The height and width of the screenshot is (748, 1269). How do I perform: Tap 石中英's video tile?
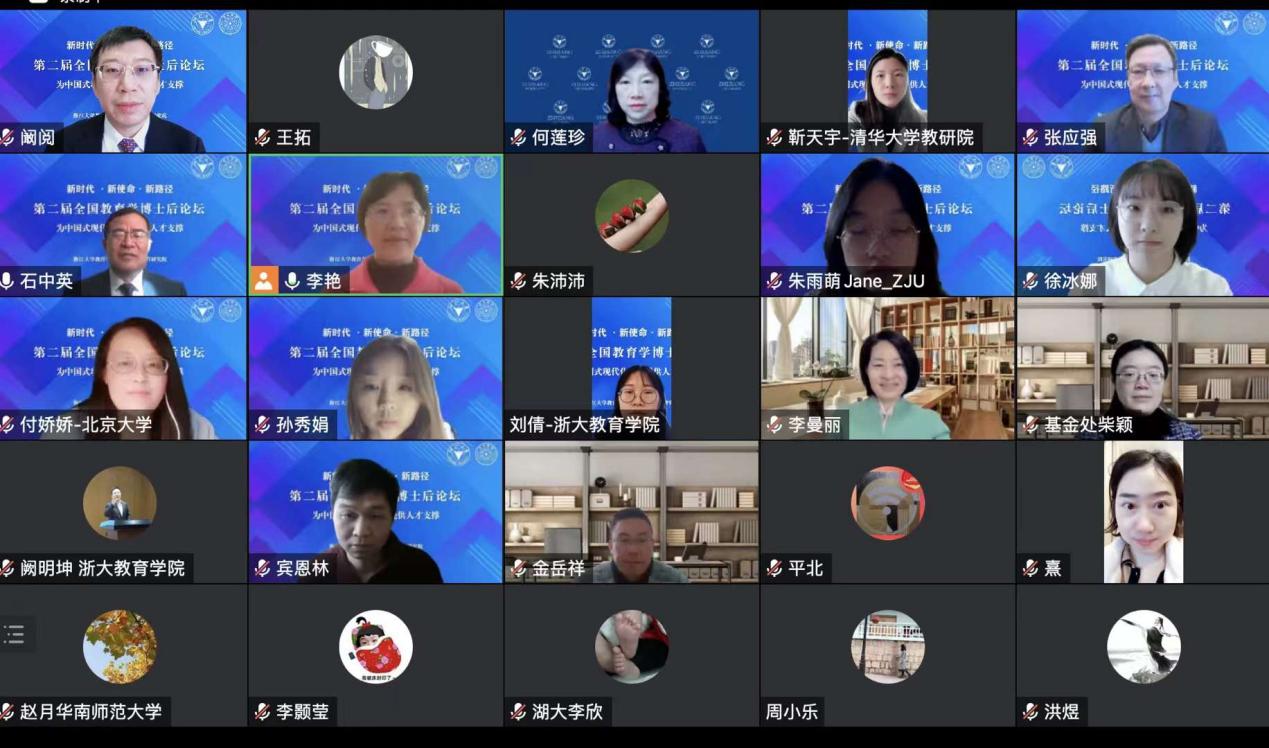[x=122, y=225]
